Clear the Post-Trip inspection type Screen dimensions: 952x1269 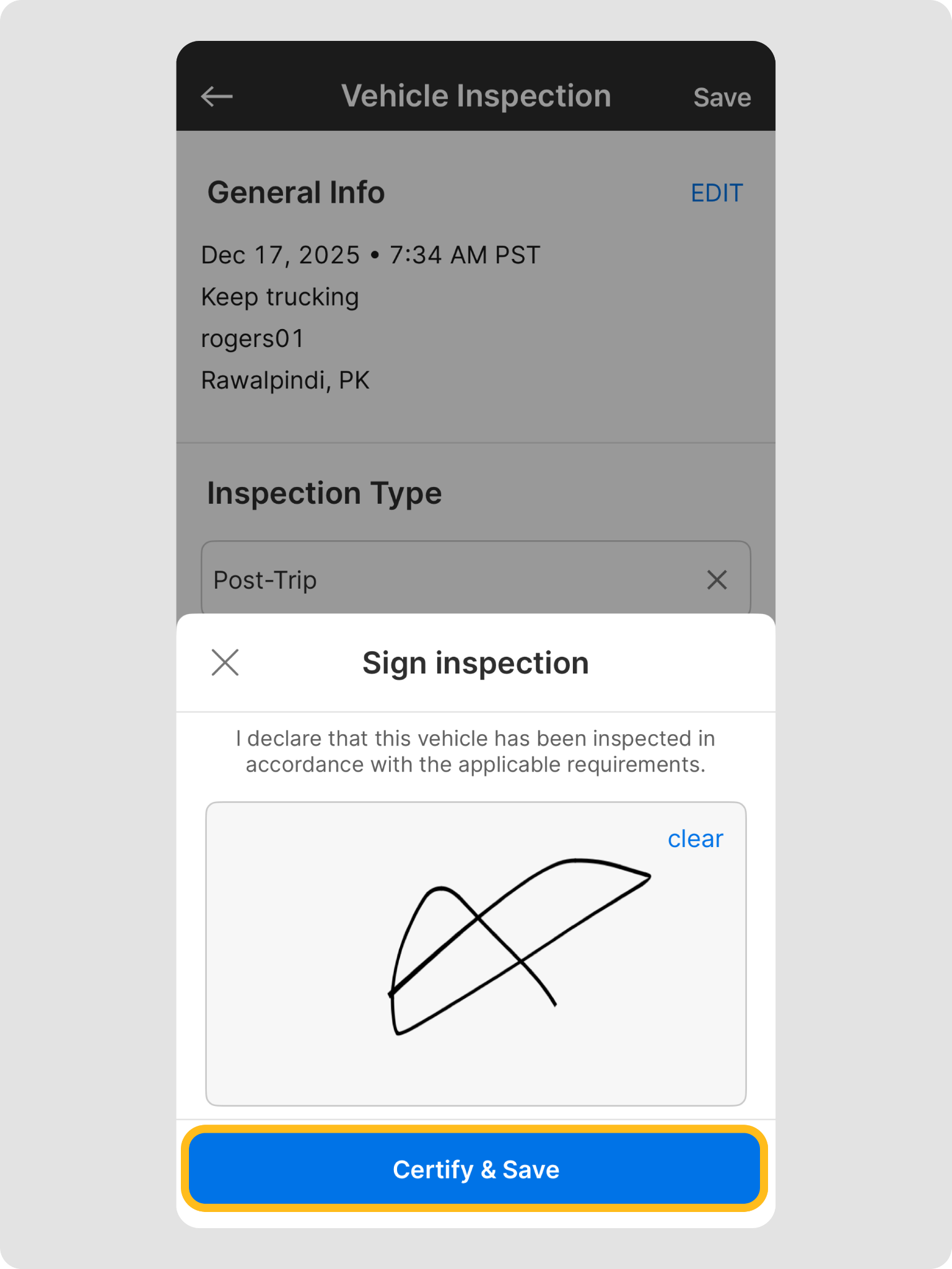point(717,580)
